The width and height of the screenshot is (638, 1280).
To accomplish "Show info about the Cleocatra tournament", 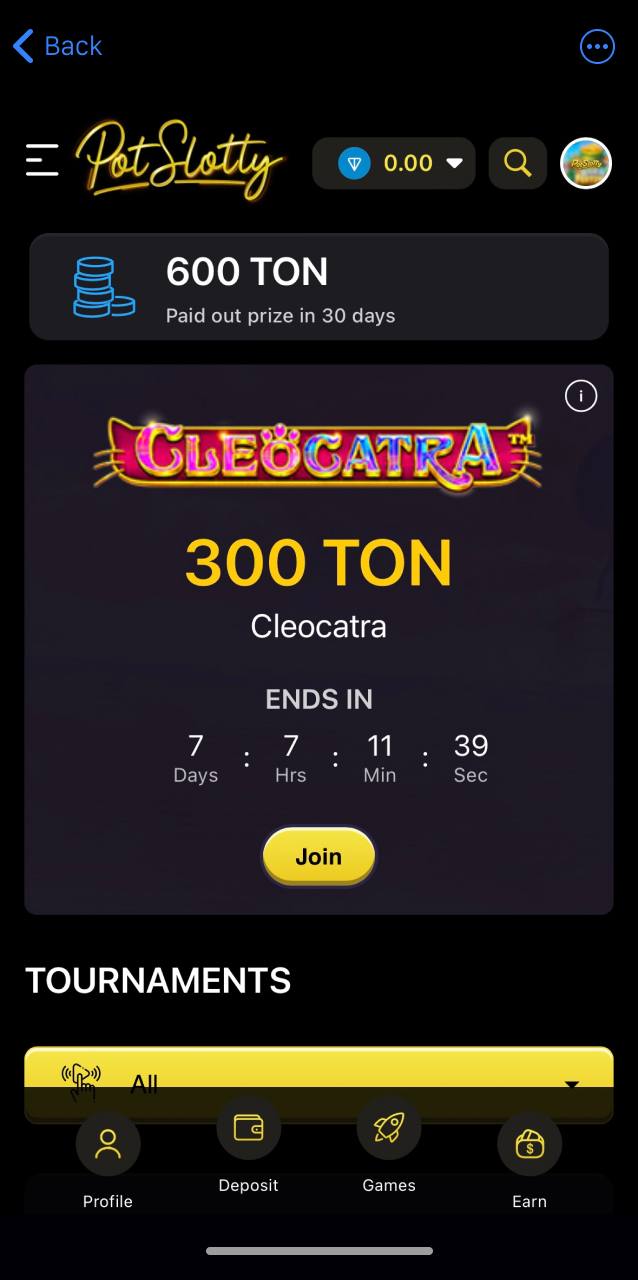I will click(581, 397).
